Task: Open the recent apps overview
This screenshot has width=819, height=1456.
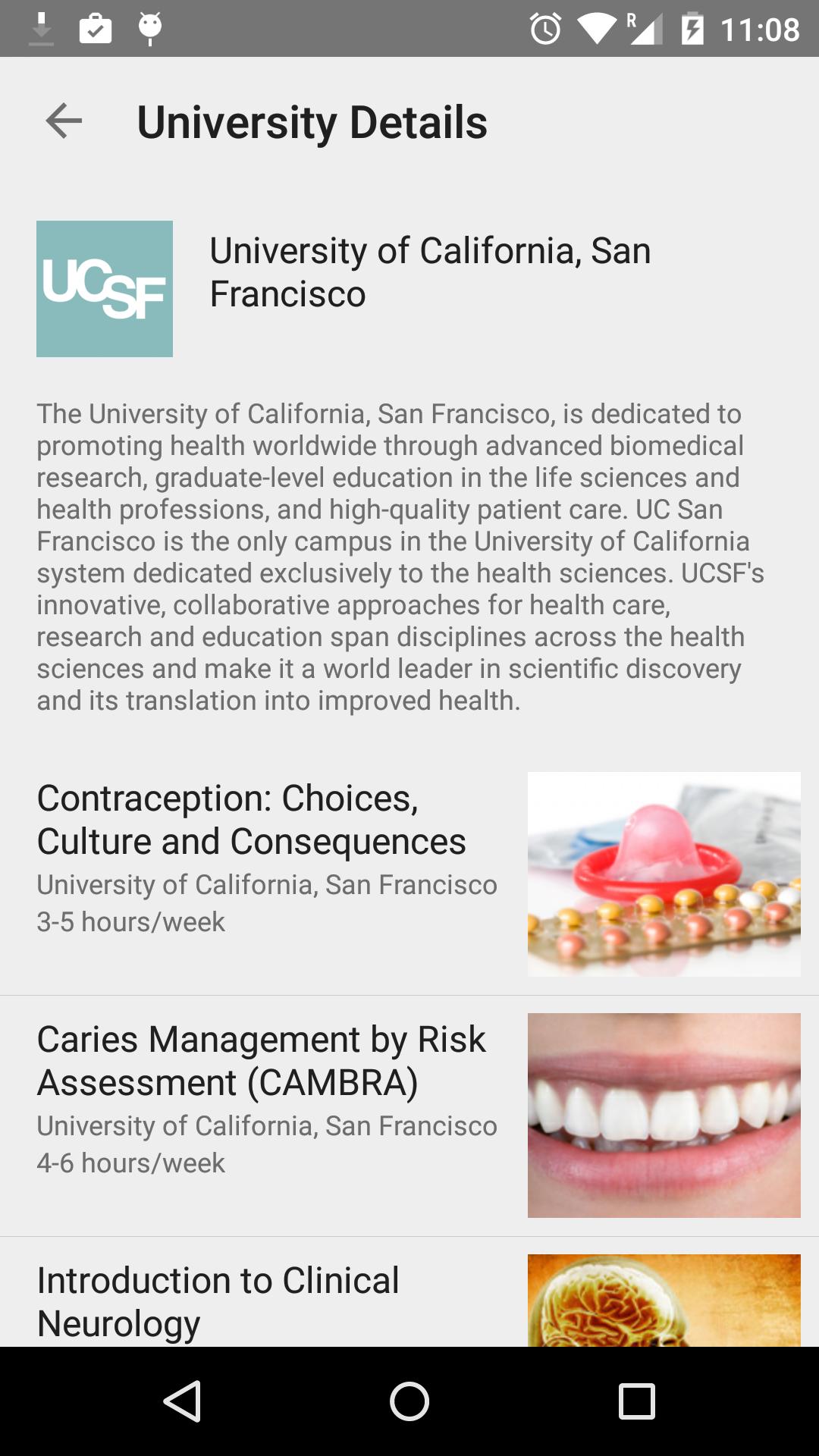Action: 636,1401
